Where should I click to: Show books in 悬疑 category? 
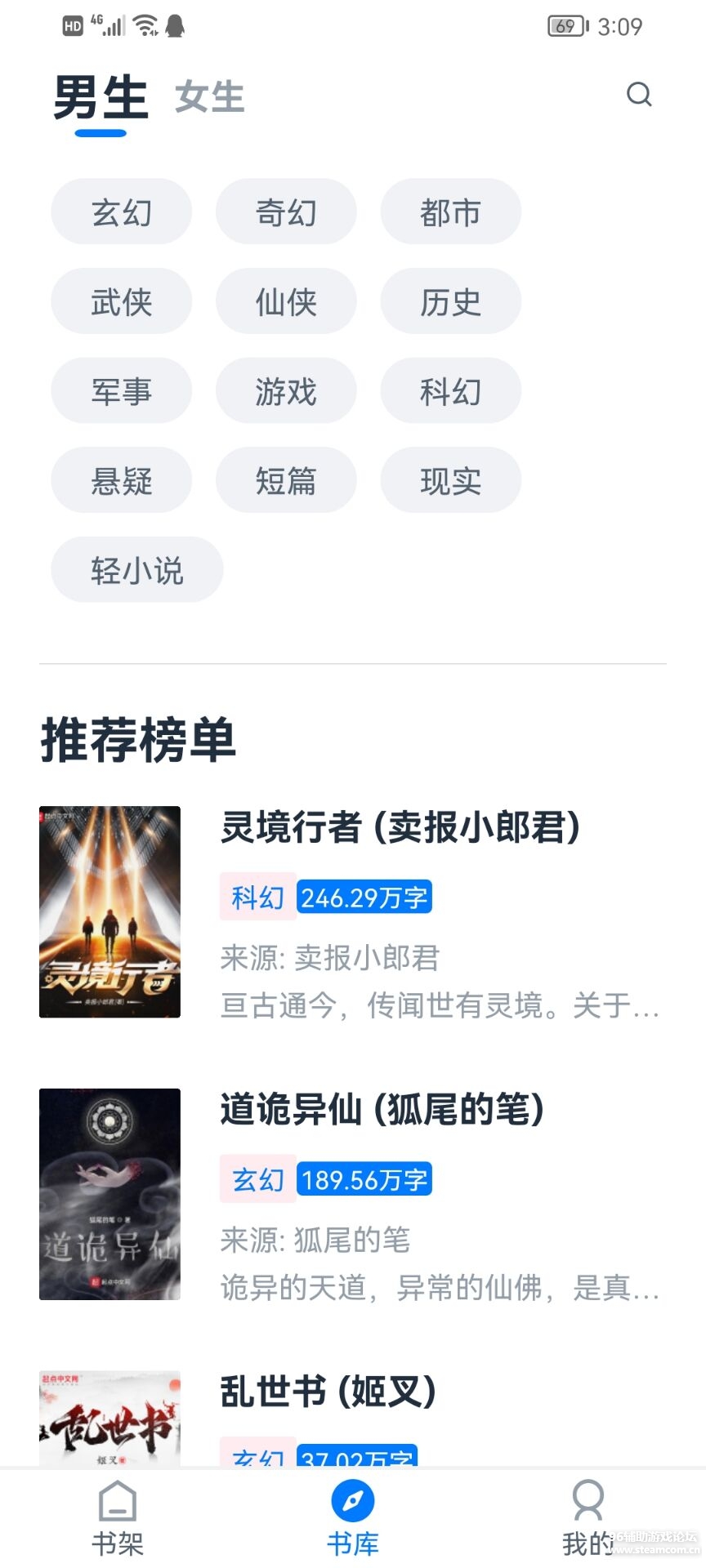click(x=122, y=481)
